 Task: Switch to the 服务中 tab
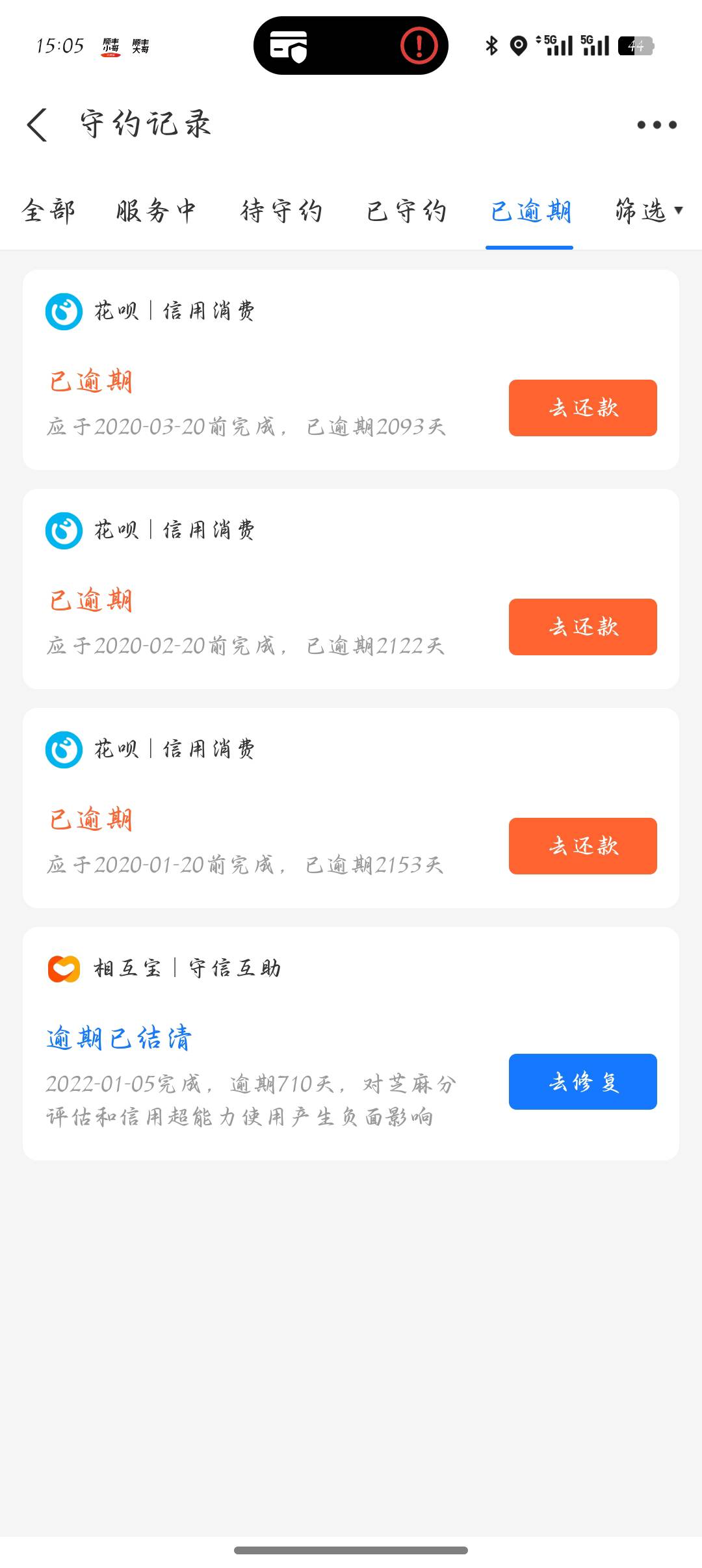click(x=156, y=211)
